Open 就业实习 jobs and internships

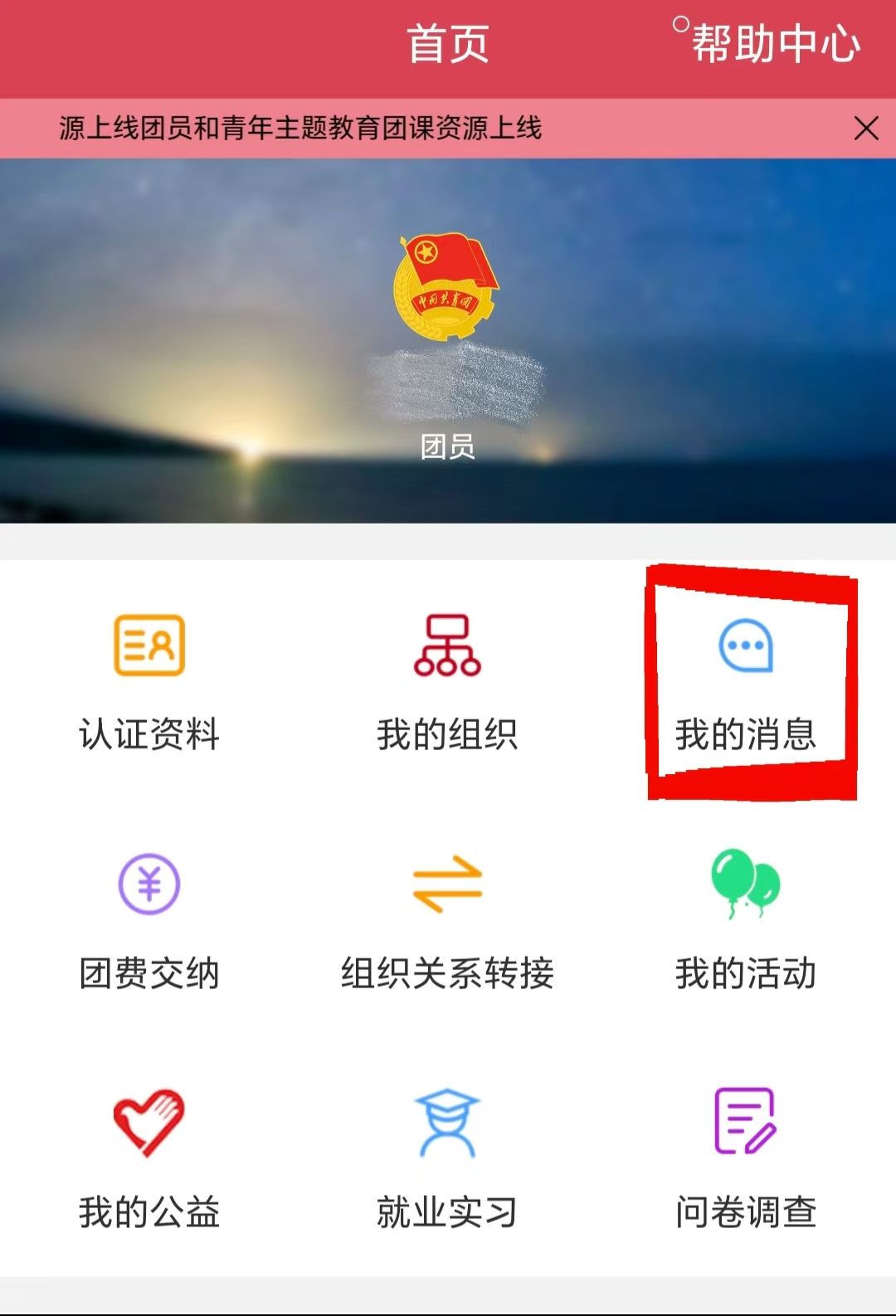[447, 1158]
